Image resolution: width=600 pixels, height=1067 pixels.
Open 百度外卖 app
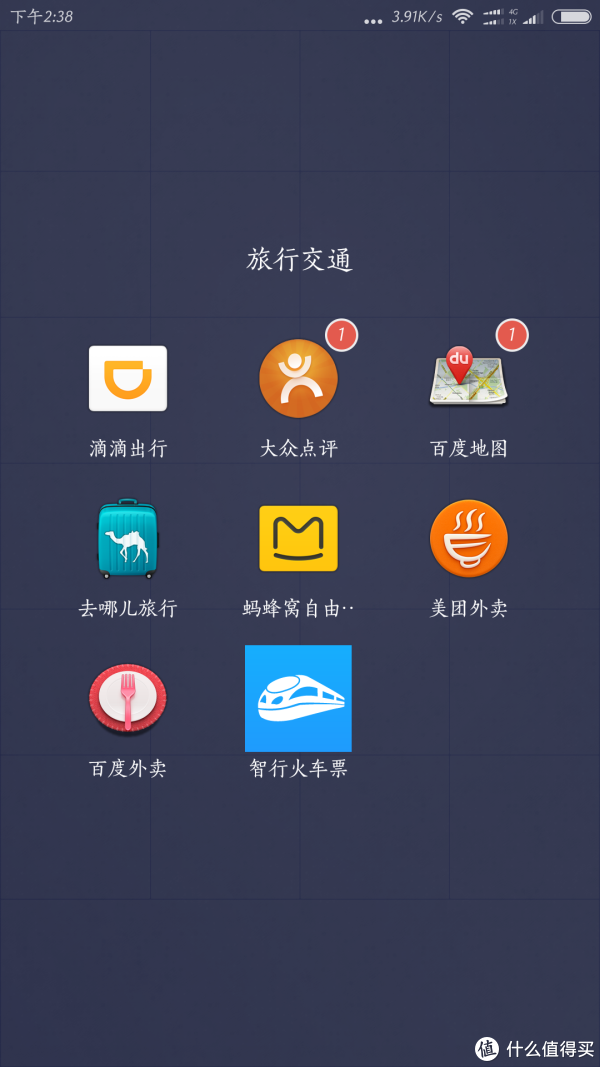128,699
